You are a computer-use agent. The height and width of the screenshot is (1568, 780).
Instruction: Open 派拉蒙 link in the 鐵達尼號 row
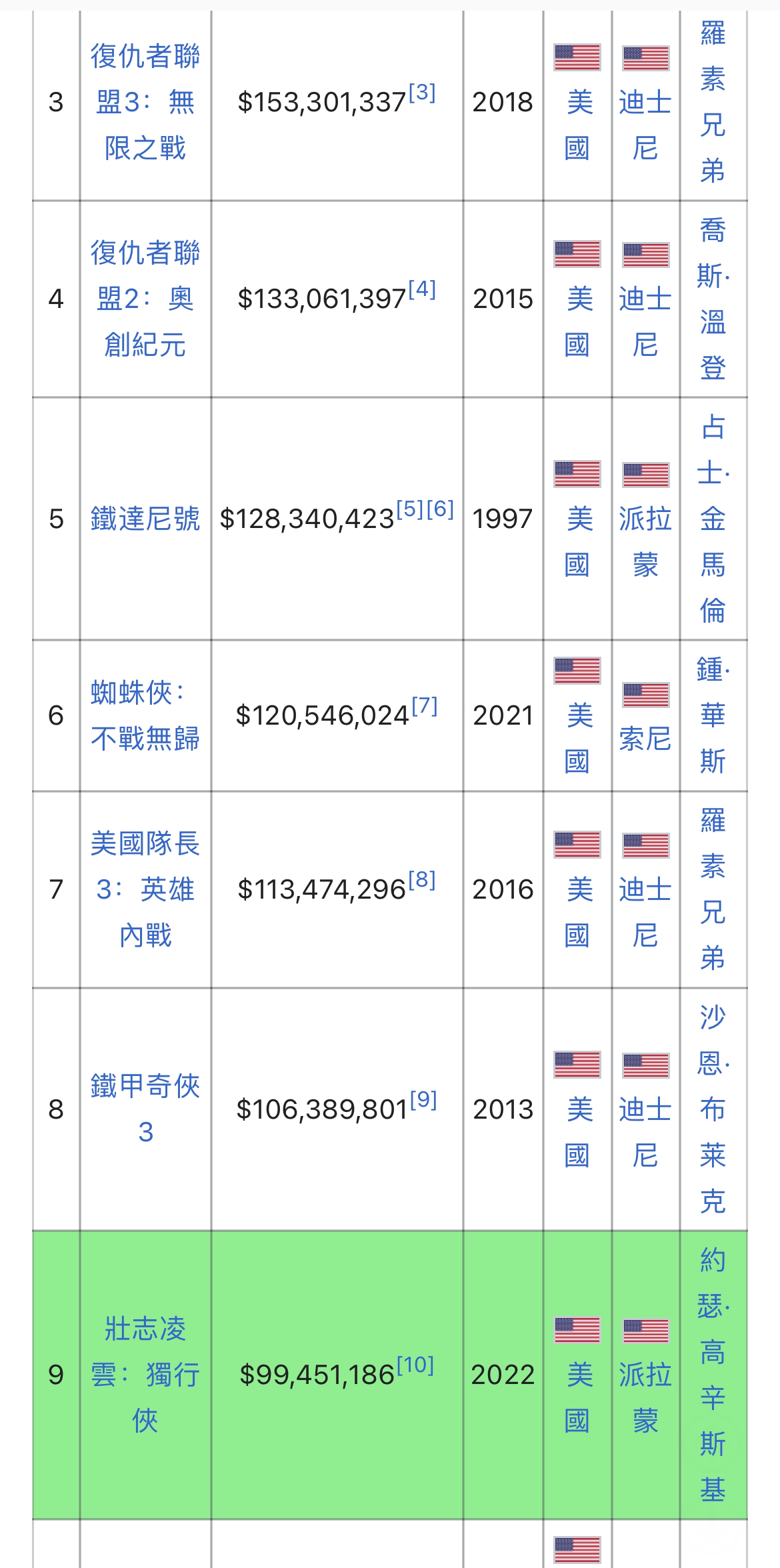(645, 541)
